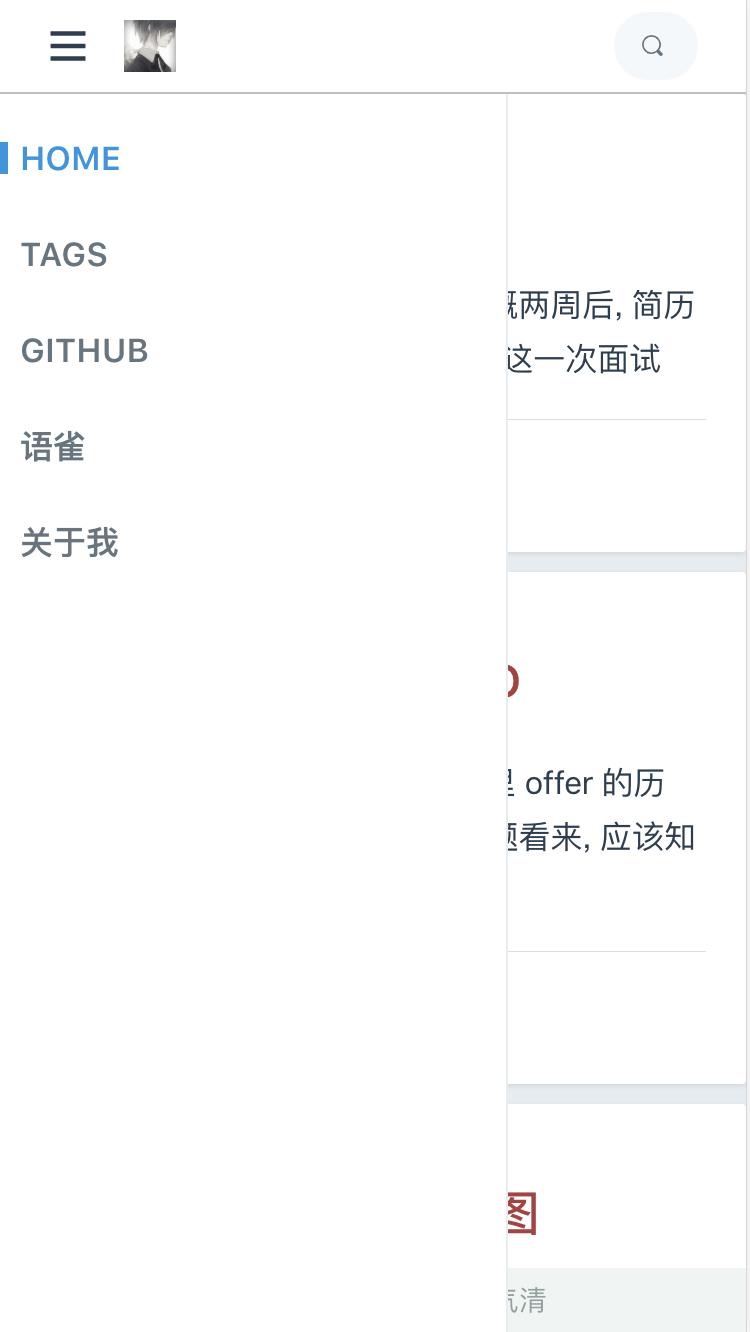Go to HOME page
Viewport: 750px width, 1332px height.
point(71,159)
